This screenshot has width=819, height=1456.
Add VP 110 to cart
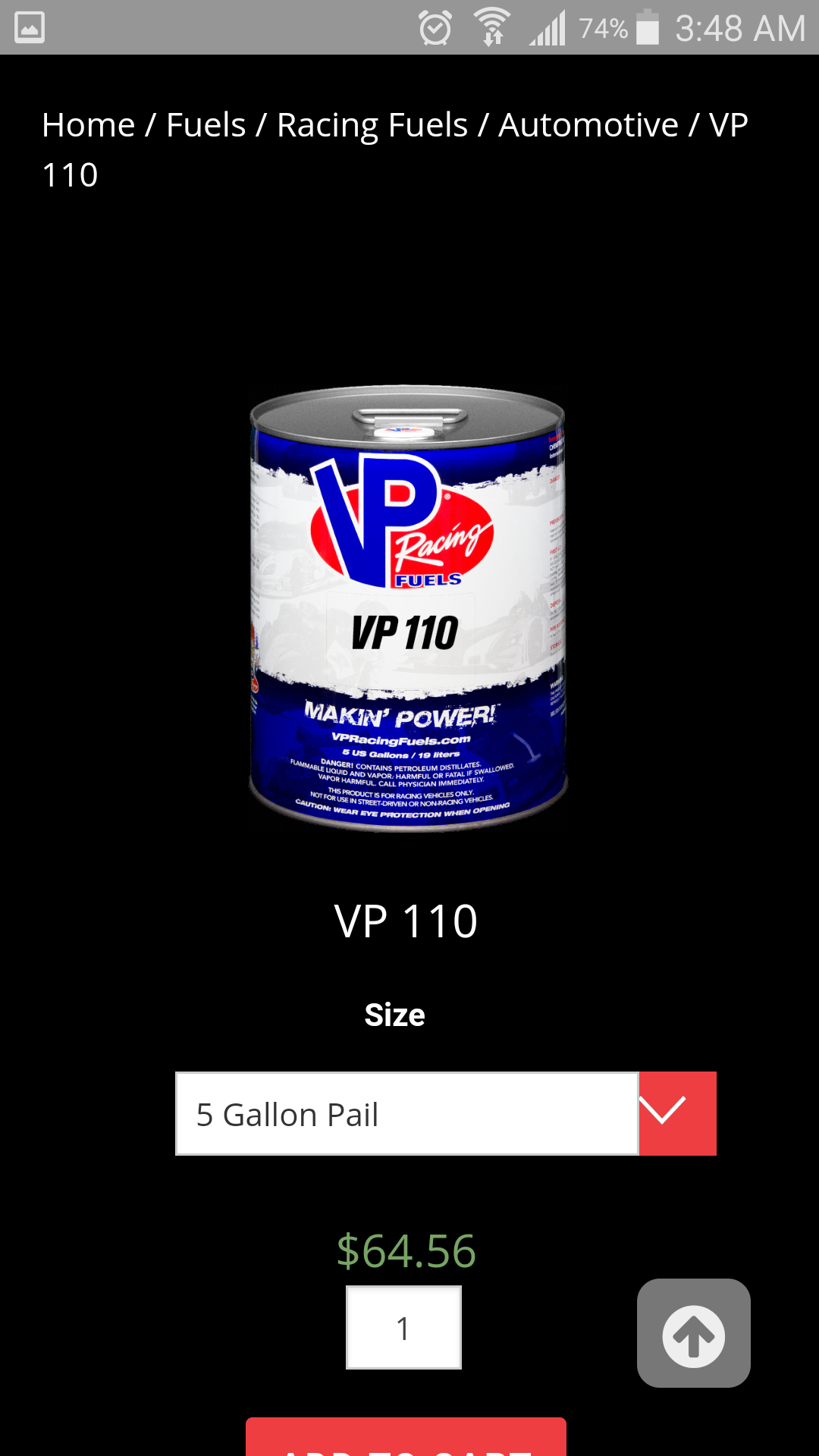406,1439
